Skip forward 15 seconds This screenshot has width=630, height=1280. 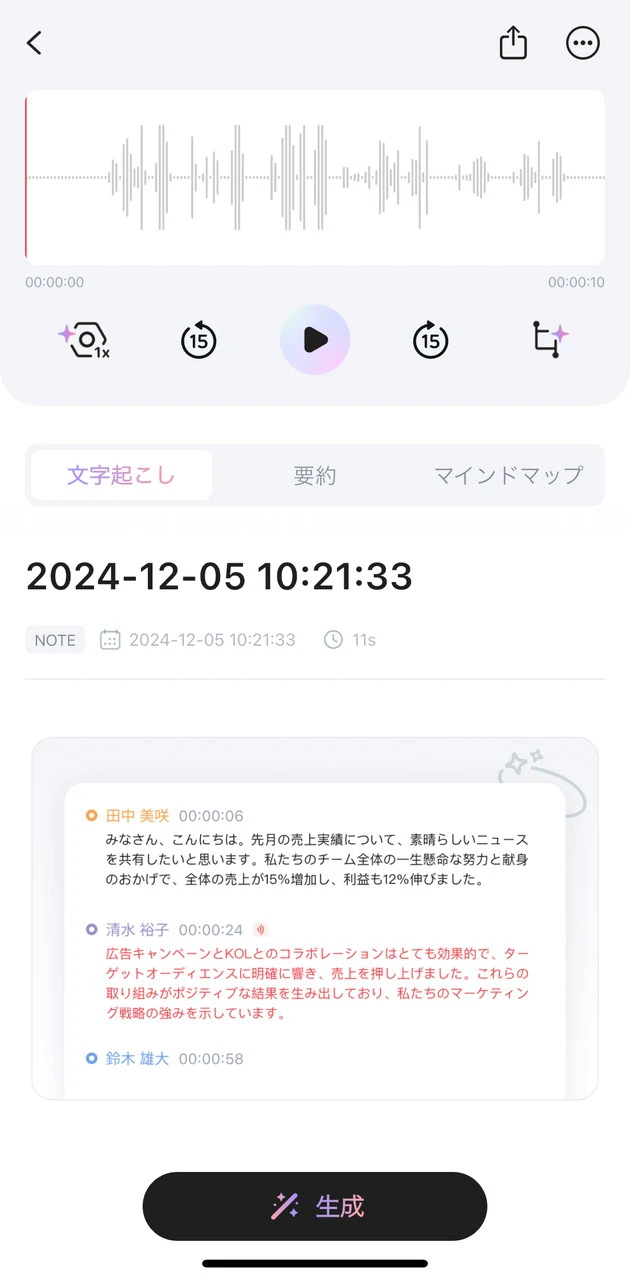pos(431,340)
